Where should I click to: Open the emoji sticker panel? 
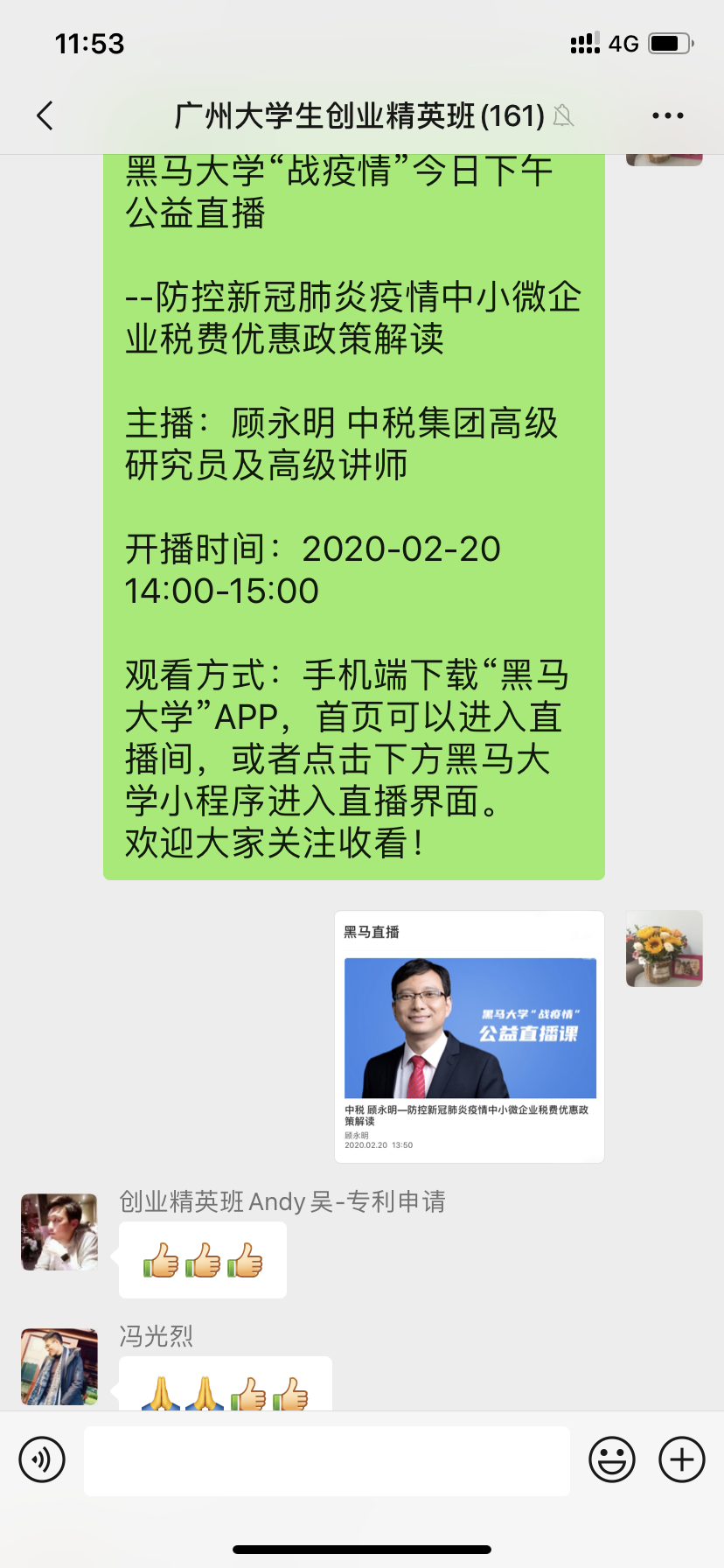[611, 1459]
